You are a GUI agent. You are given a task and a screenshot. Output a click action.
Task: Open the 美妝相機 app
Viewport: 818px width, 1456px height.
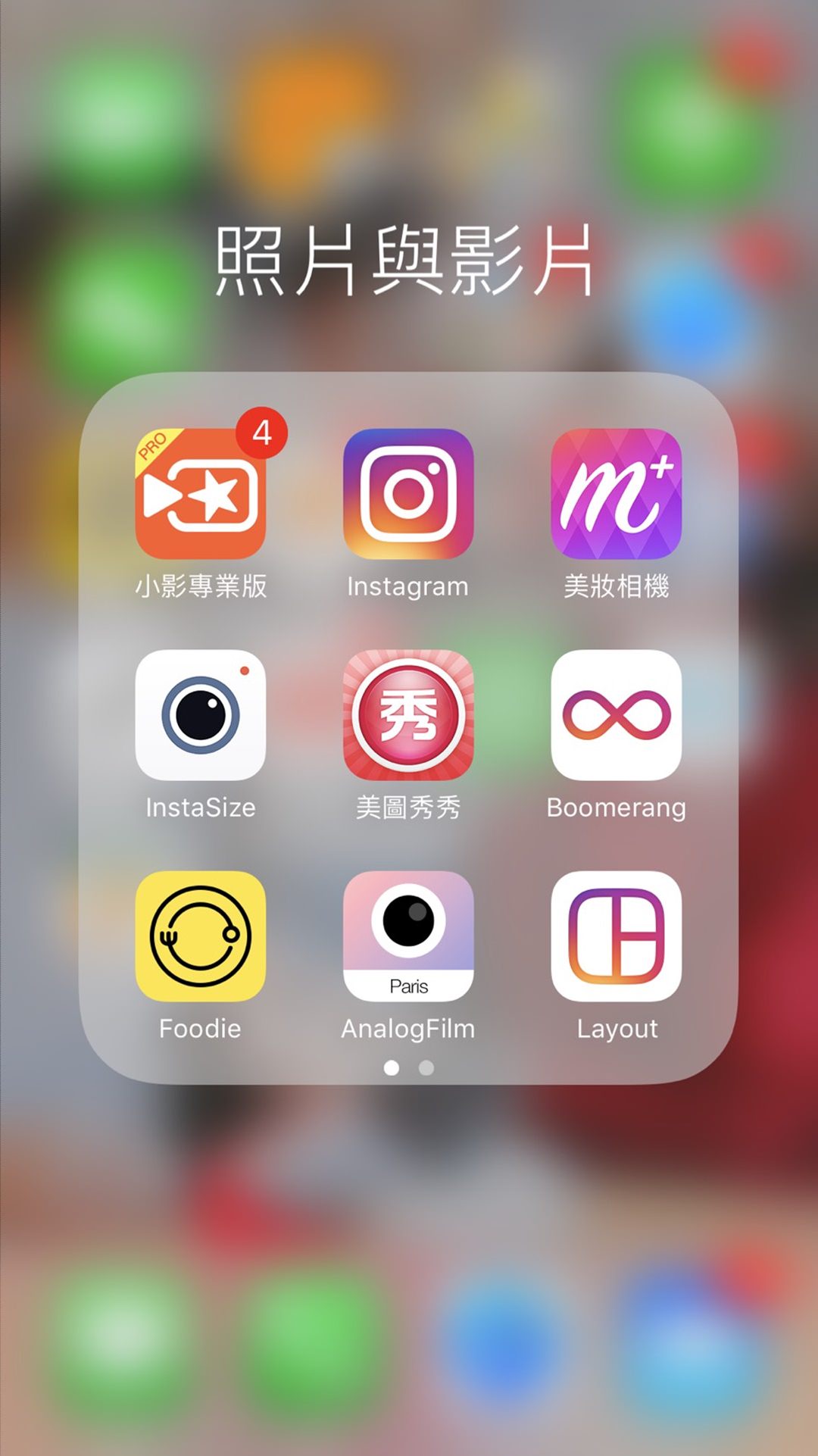[616, 494]
